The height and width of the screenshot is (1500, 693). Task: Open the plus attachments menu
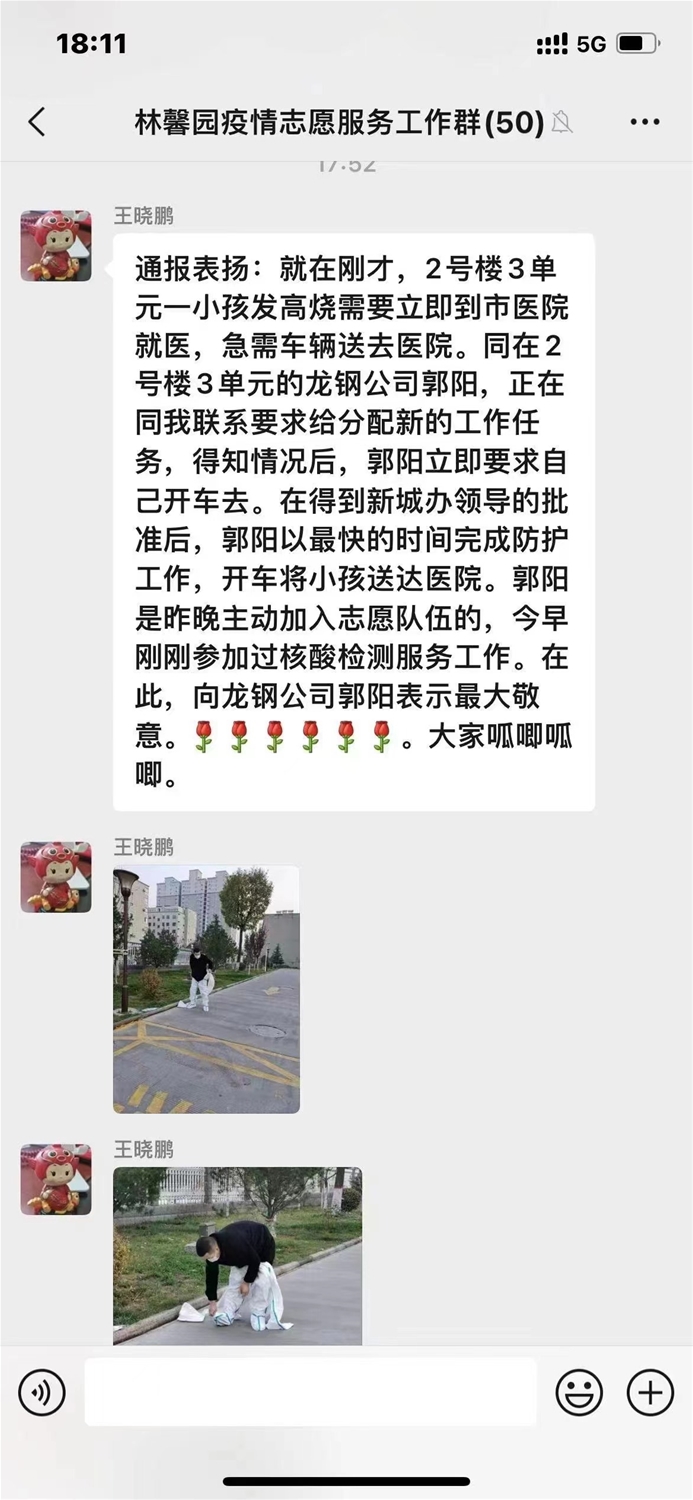click(x=650, y=1392)
